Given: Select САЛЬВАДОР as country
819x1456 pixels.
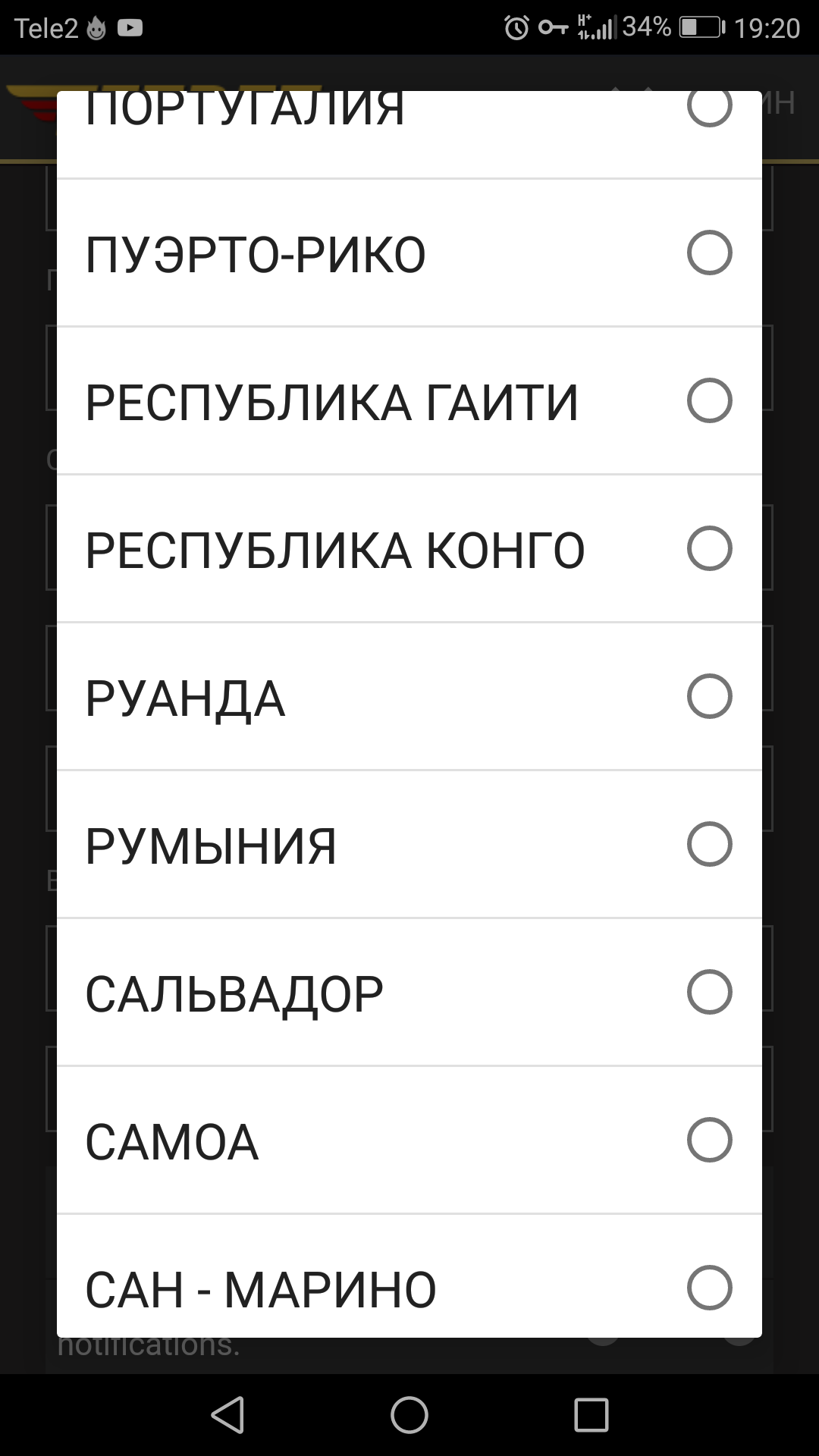Looking at the screenshot, I should pos(409,992).
